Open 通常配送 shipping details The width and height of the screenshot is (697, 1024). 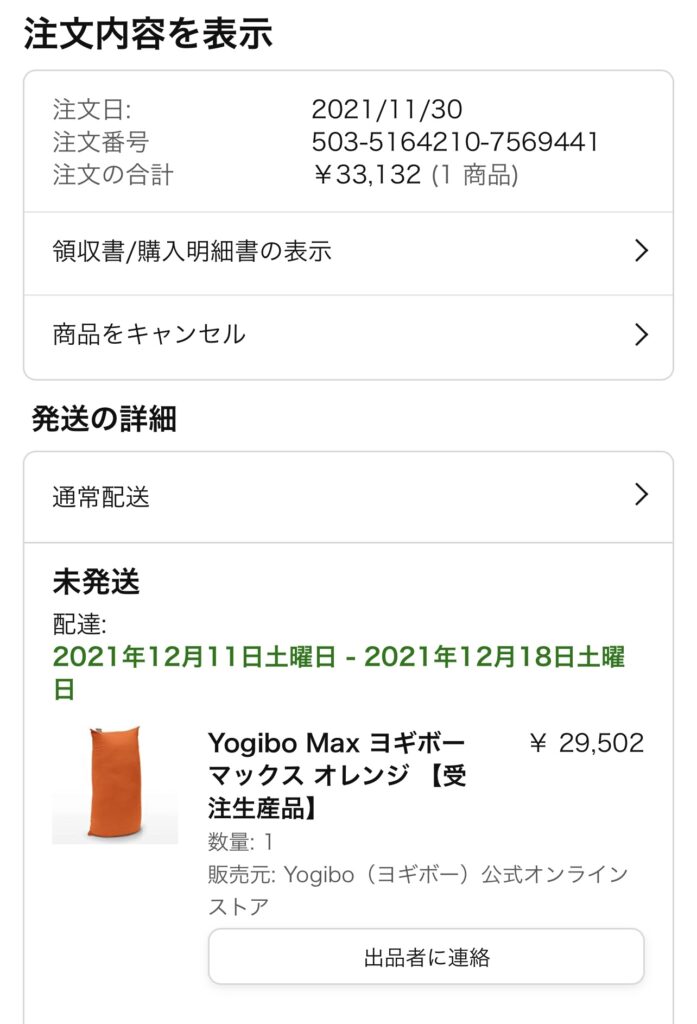(348, 496)
